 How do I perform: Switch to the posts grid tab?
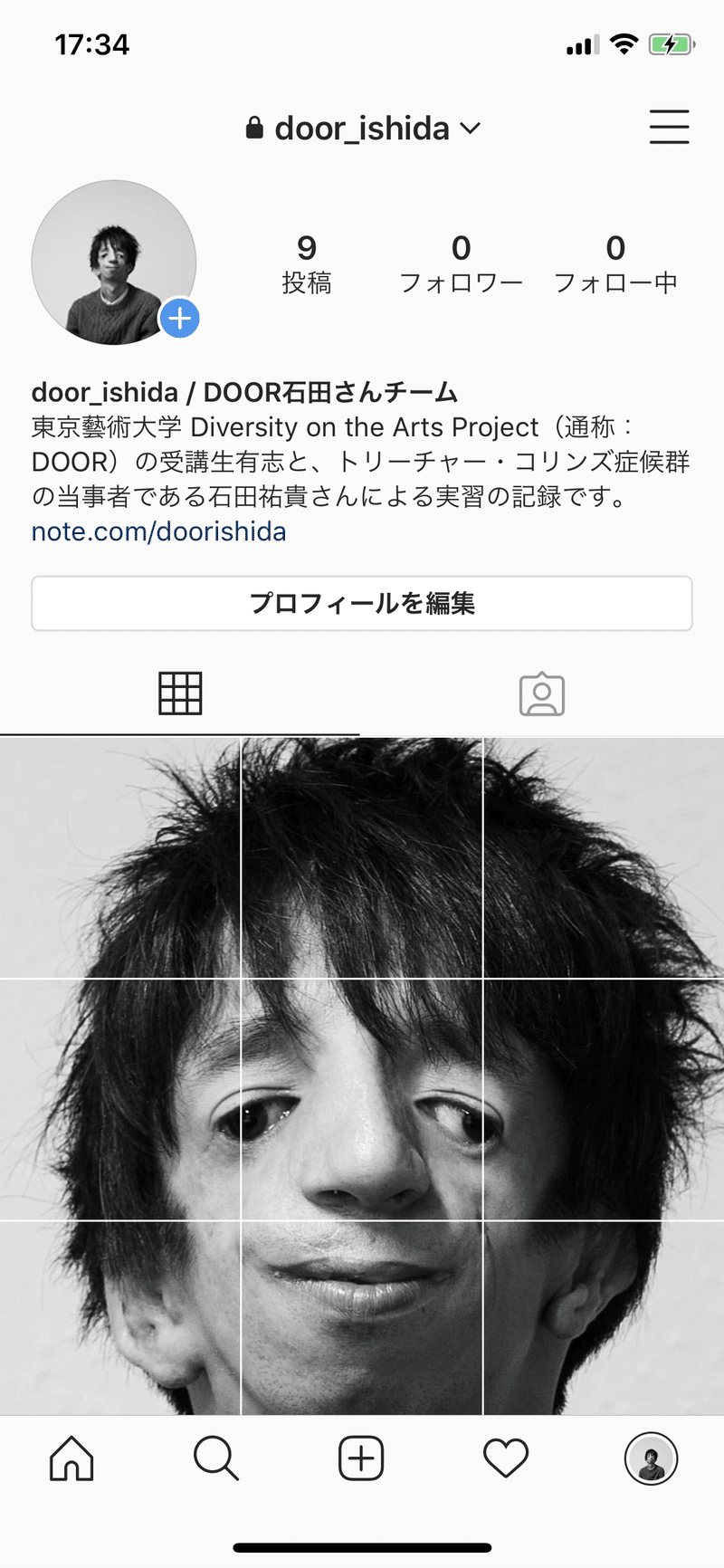click(180, 693)
